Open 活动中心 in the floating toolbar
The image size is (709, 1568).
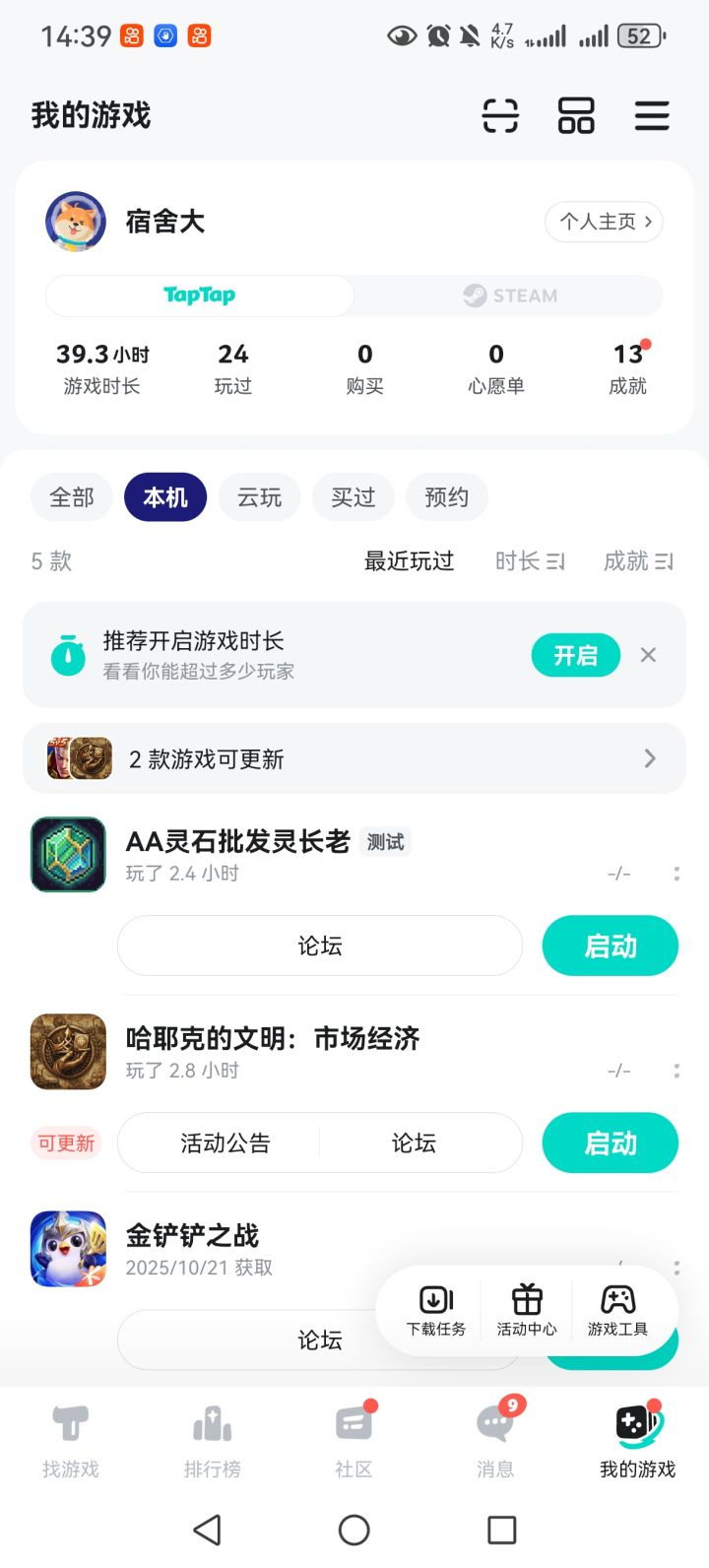click(527, 1310)
